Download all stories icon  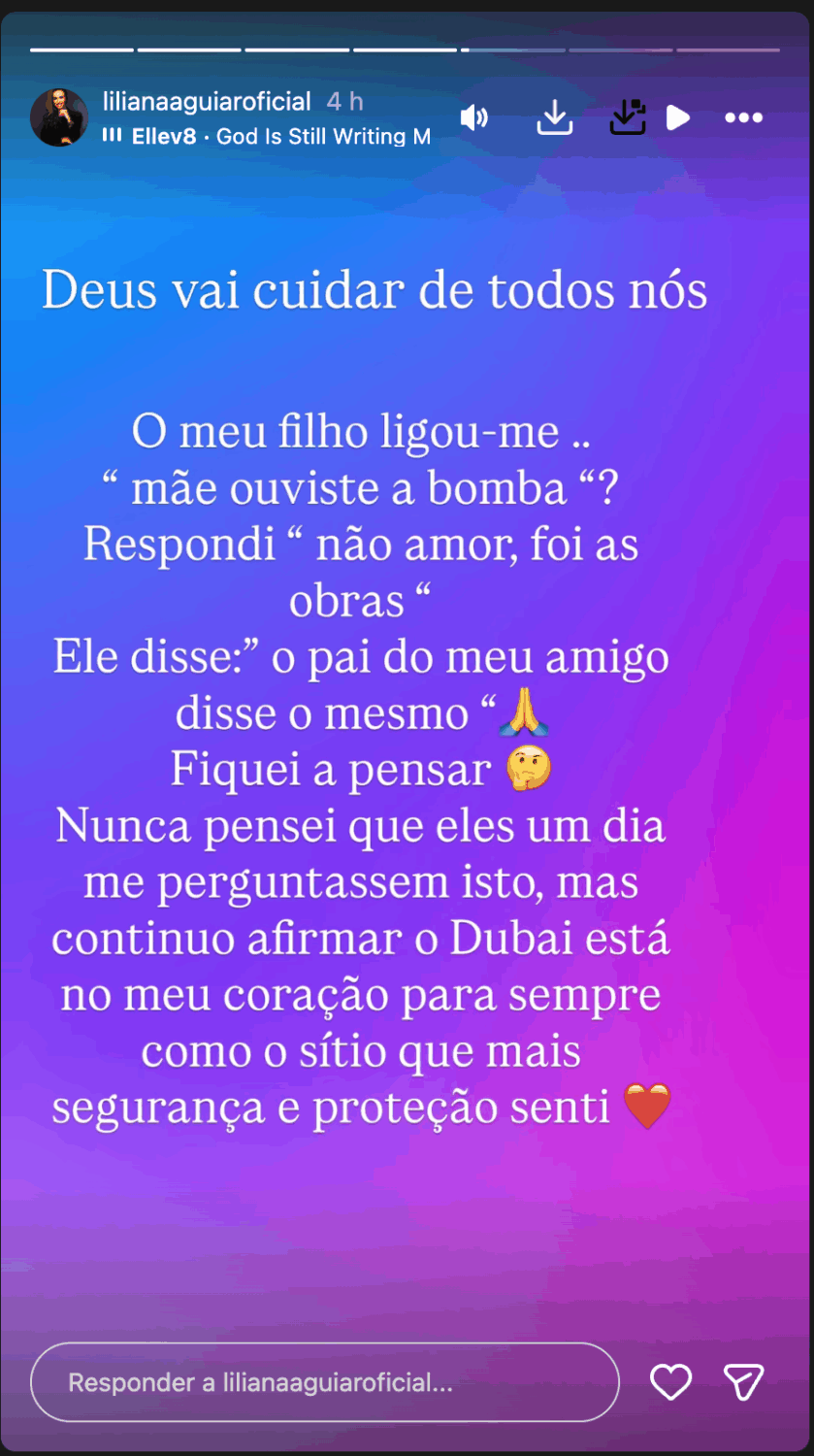point(627,118)
